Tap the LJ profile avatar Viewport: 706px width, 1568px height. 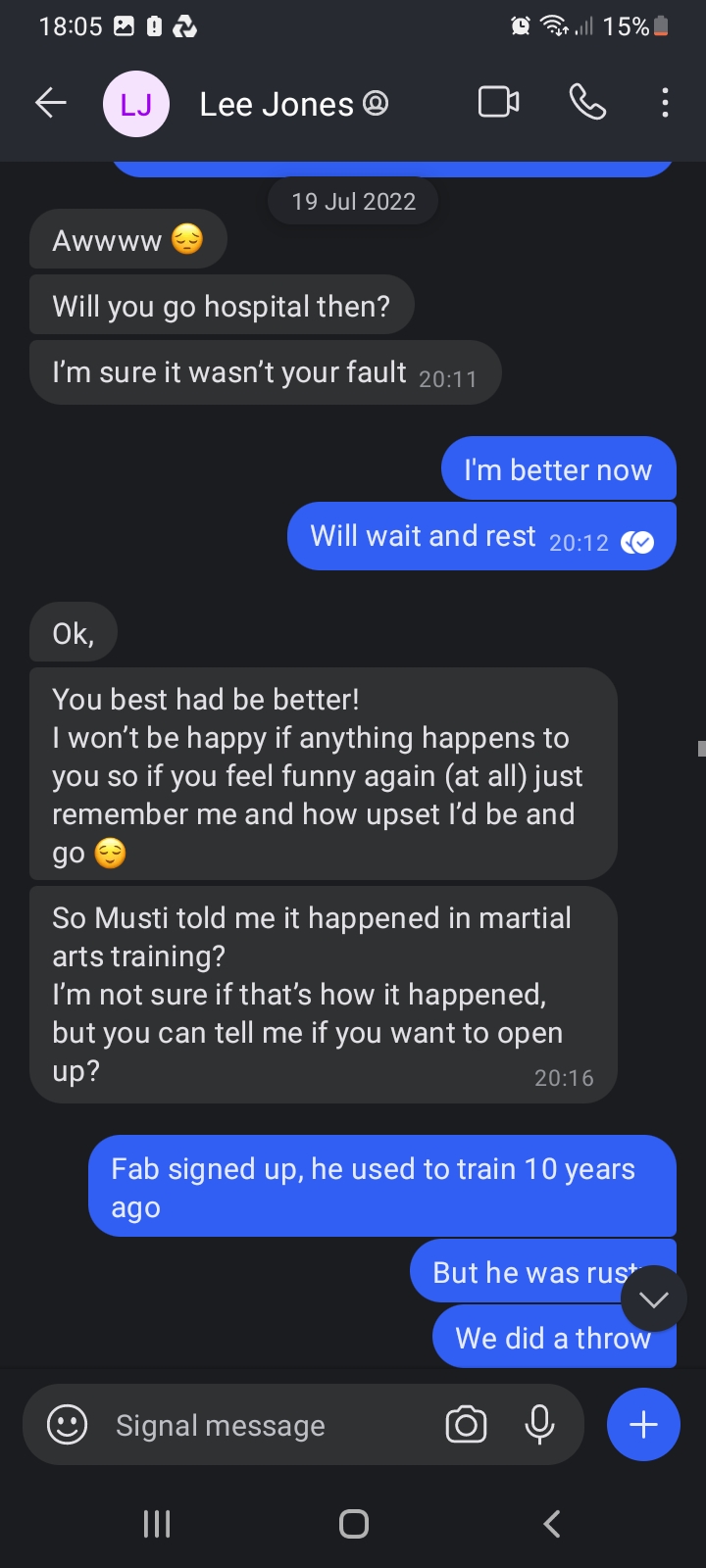(x=135, y=104)
